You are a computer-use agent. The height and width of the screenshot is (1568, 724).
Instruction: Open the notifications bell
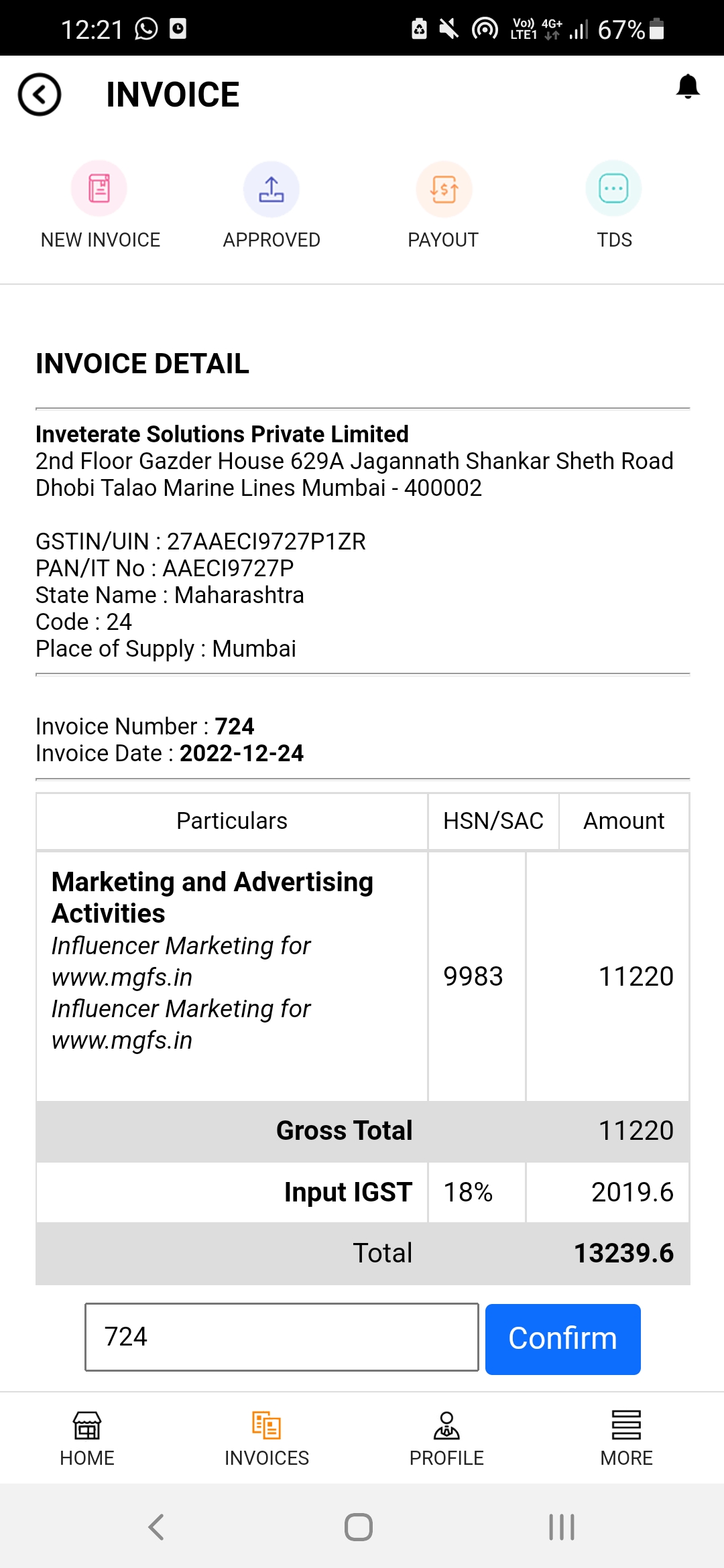tap(688, 87)
